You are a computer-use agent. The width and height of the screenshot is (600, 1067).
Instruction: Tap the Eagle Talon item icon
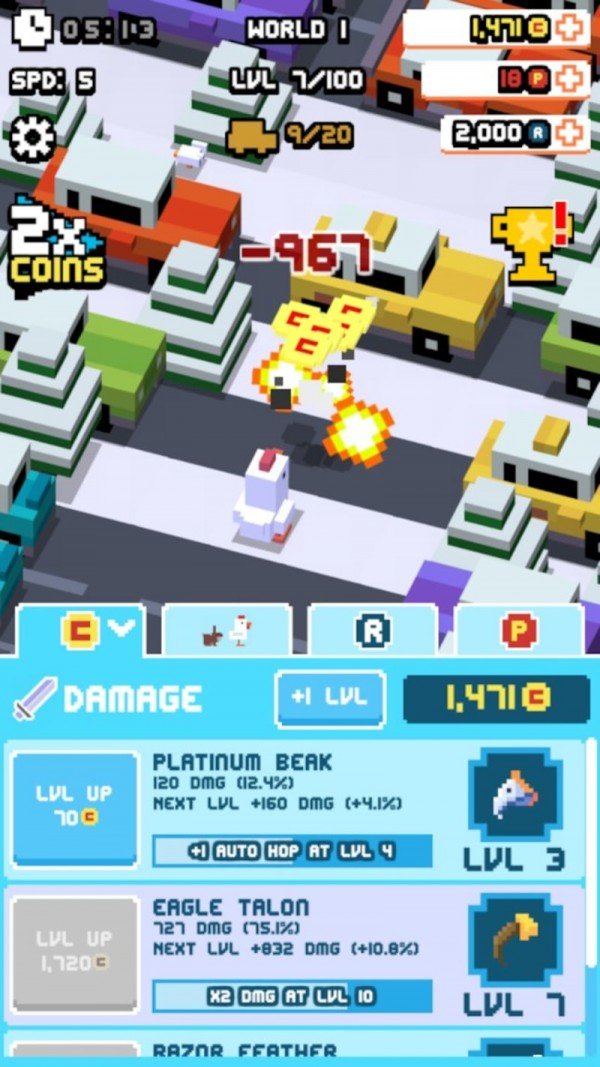(x=515, y=941)
